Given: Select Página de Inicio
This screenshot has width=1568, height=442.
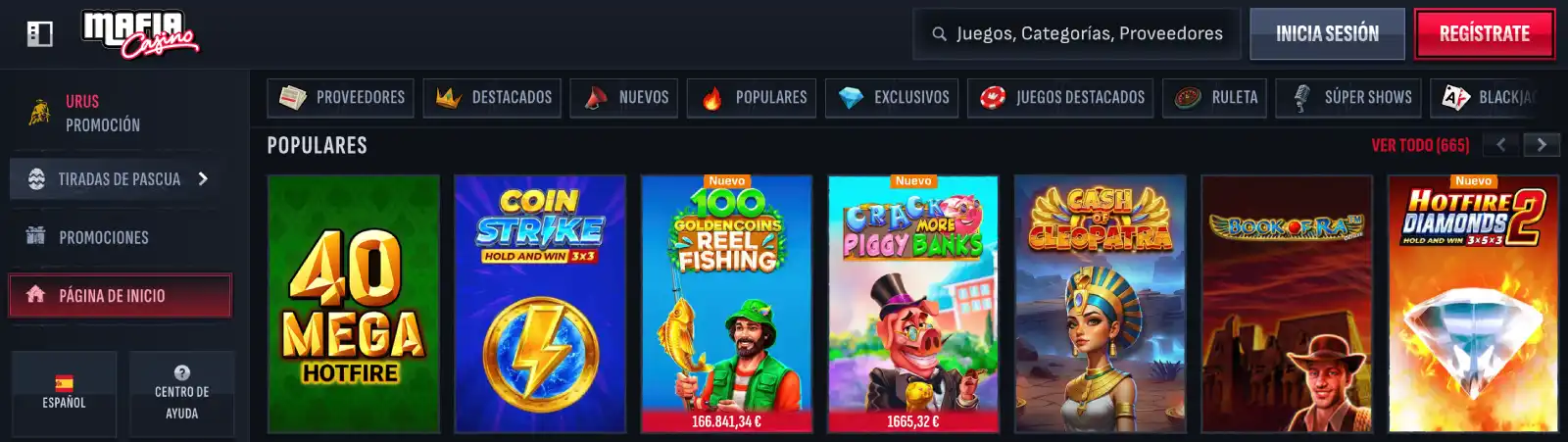Looking at the screenshot, I should tap(120, 296).
